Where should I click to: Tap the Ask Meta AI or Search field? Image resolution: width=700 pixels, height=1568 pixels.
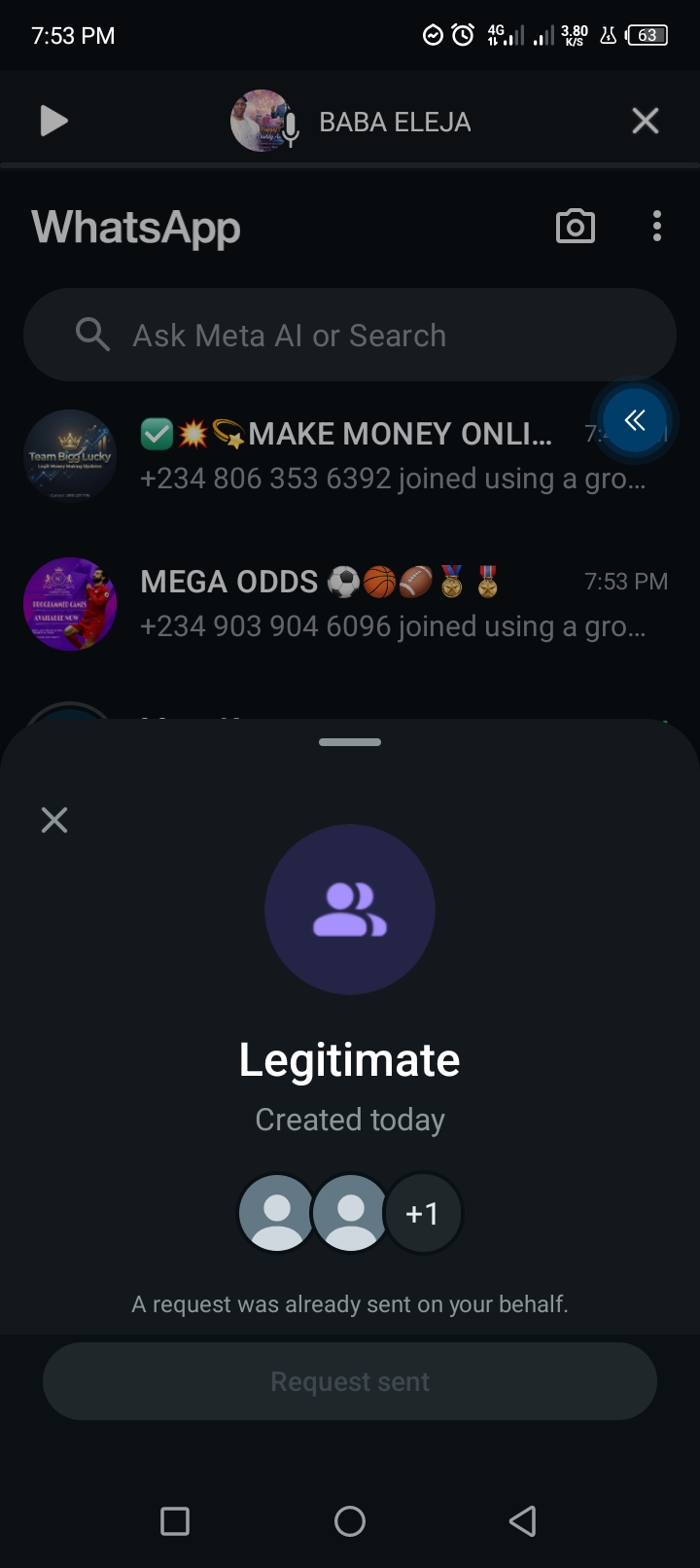click(x=350, y=336)
